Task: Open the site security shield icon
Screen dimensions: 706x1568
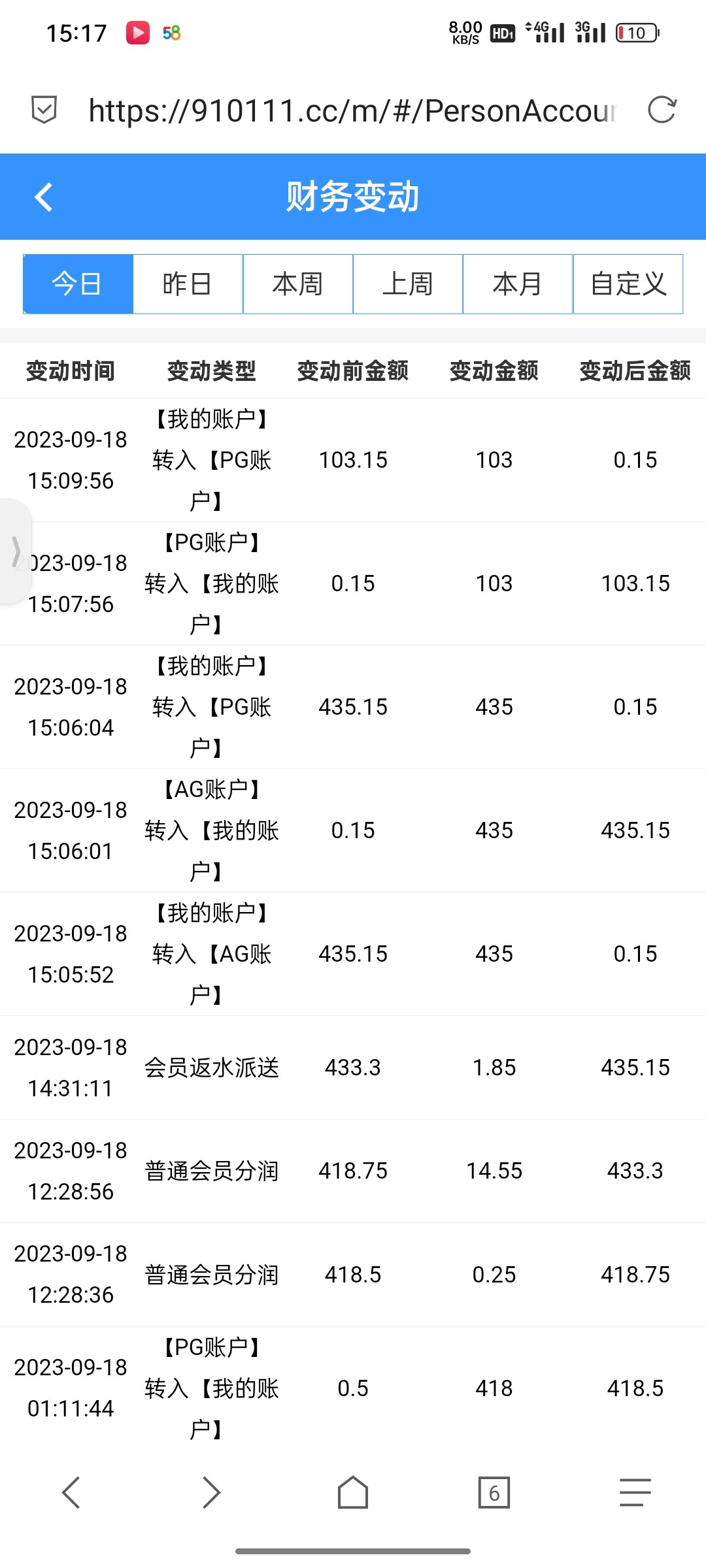Action: (x=44, y=110)
